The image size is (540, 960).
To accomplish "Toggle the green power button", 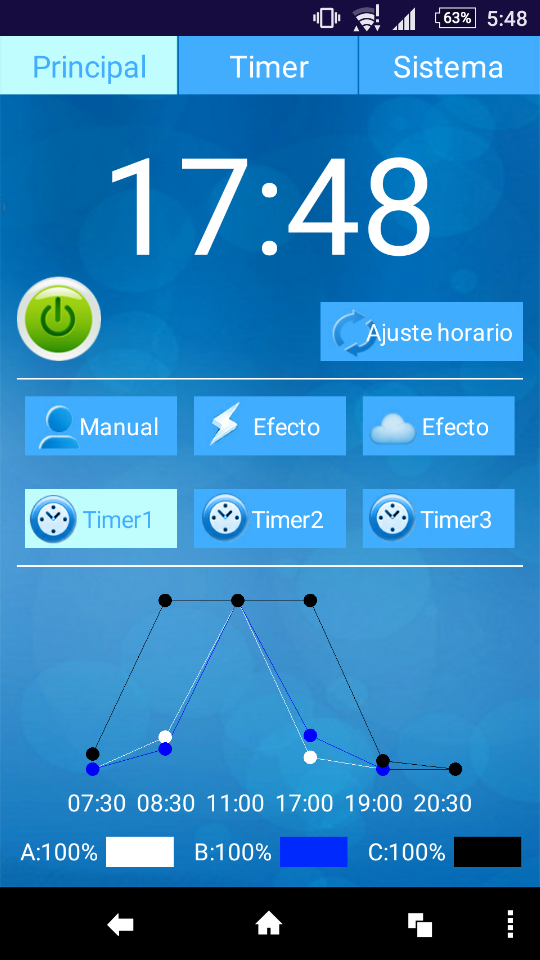I will click(59, 318).
